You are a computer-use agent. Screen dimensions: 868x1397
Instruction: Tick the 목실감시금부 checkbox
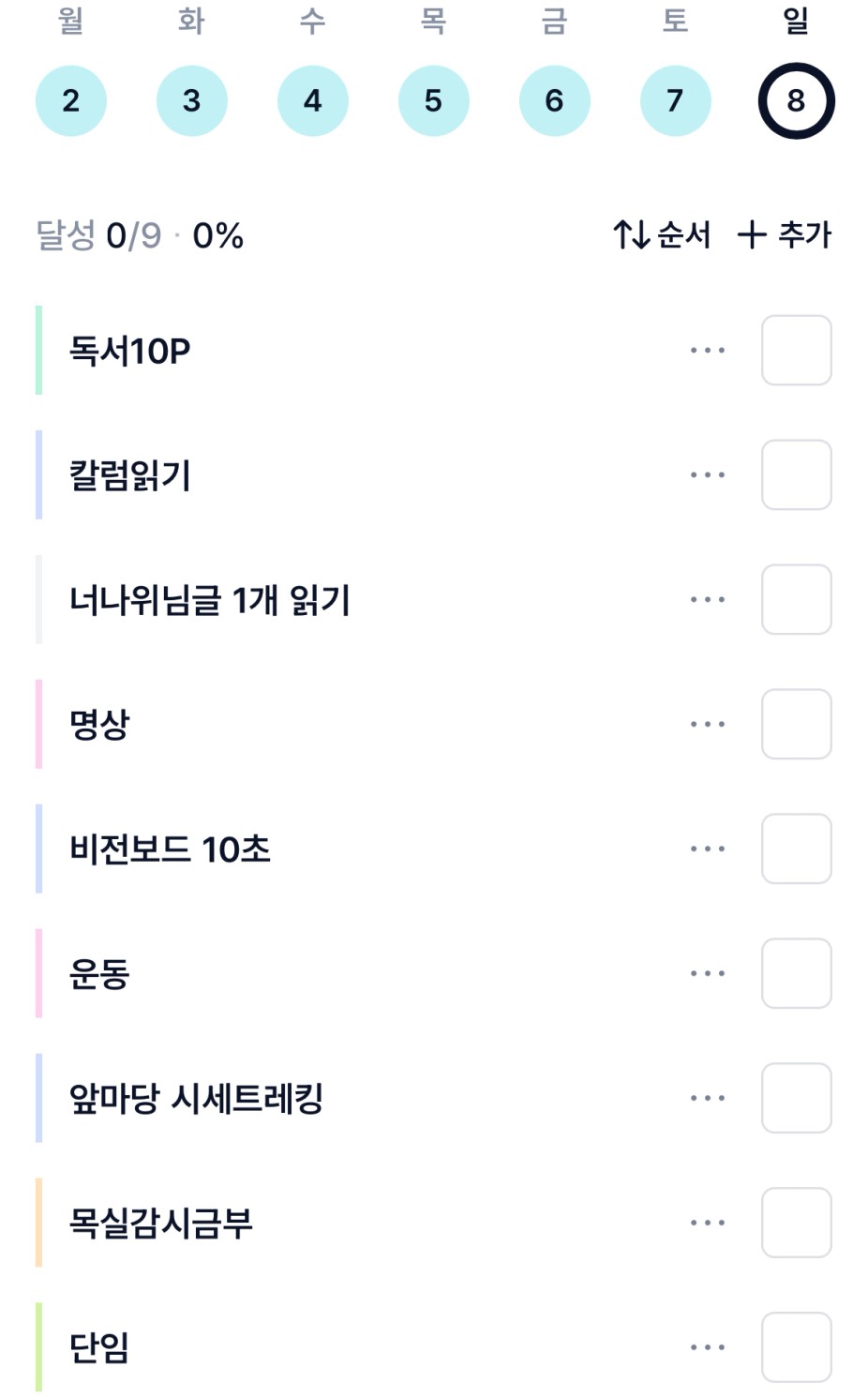(x=796, y=1224)
